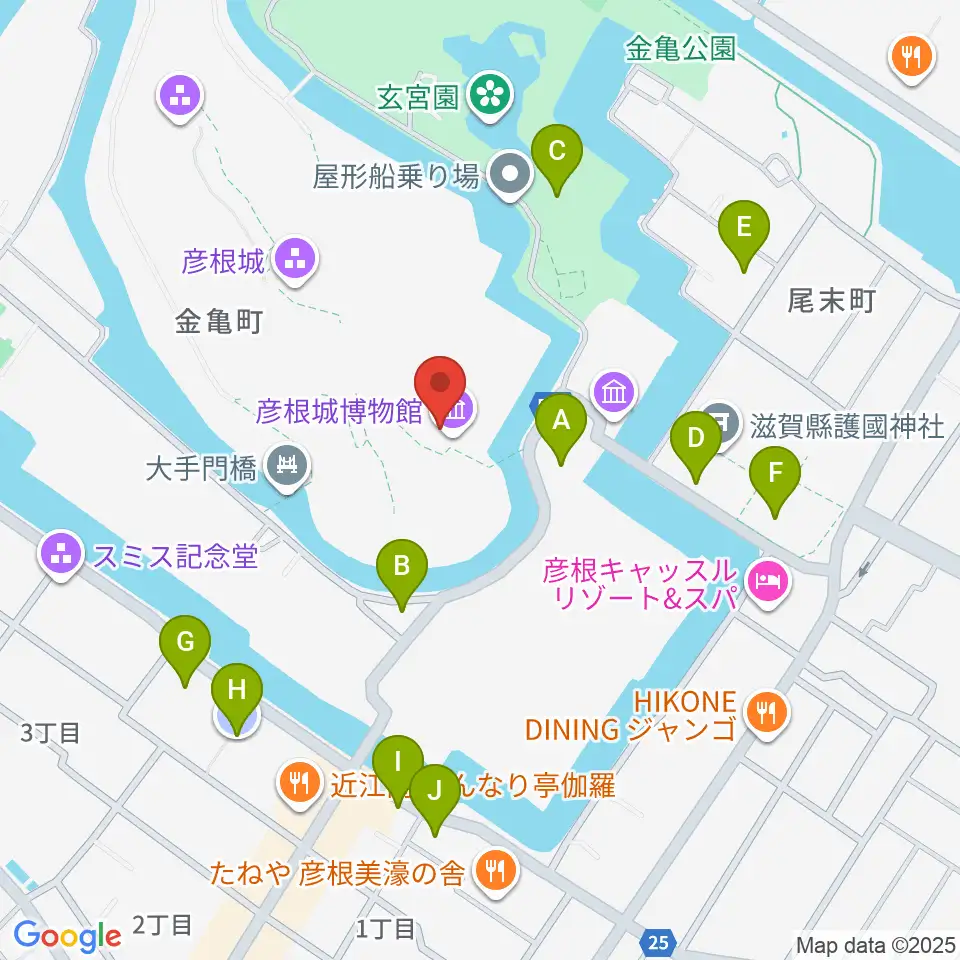This screenshot has width=960, height=960.
Task: Open the 彦根城 castle place pin
Action: (295, 261)
